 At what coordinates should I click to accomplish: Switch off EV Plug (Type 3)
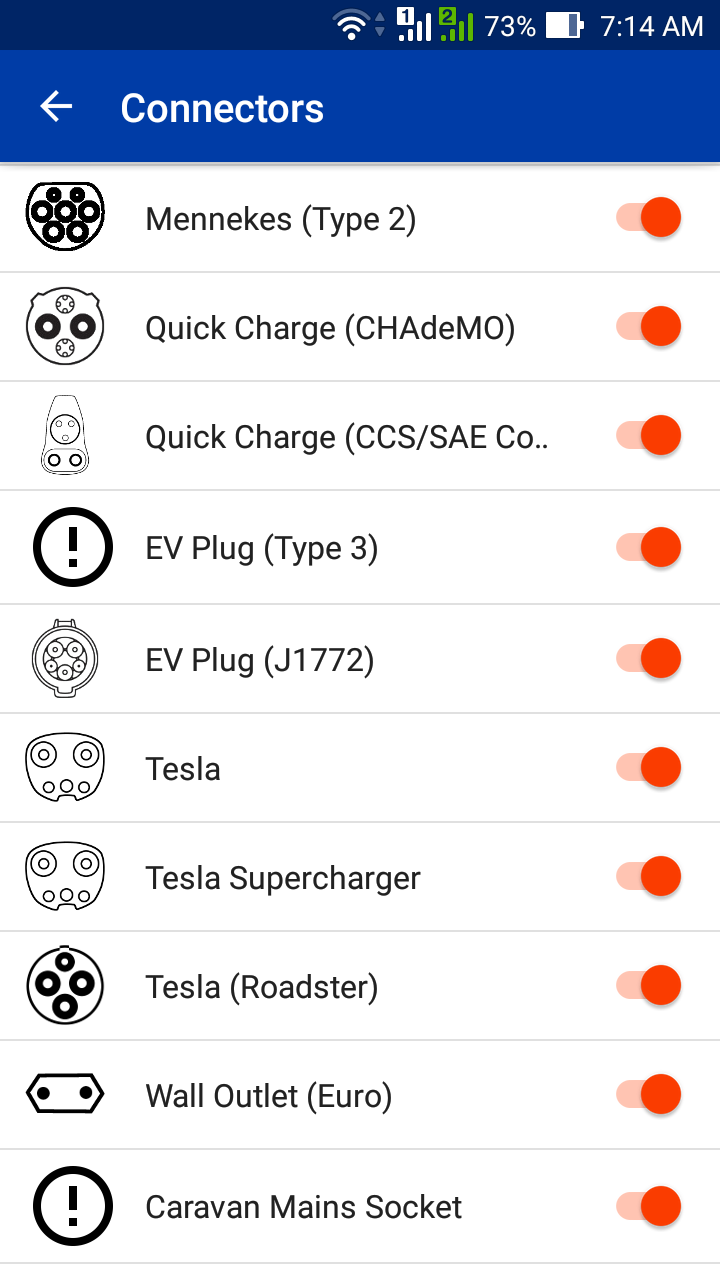tap(649, 547)
